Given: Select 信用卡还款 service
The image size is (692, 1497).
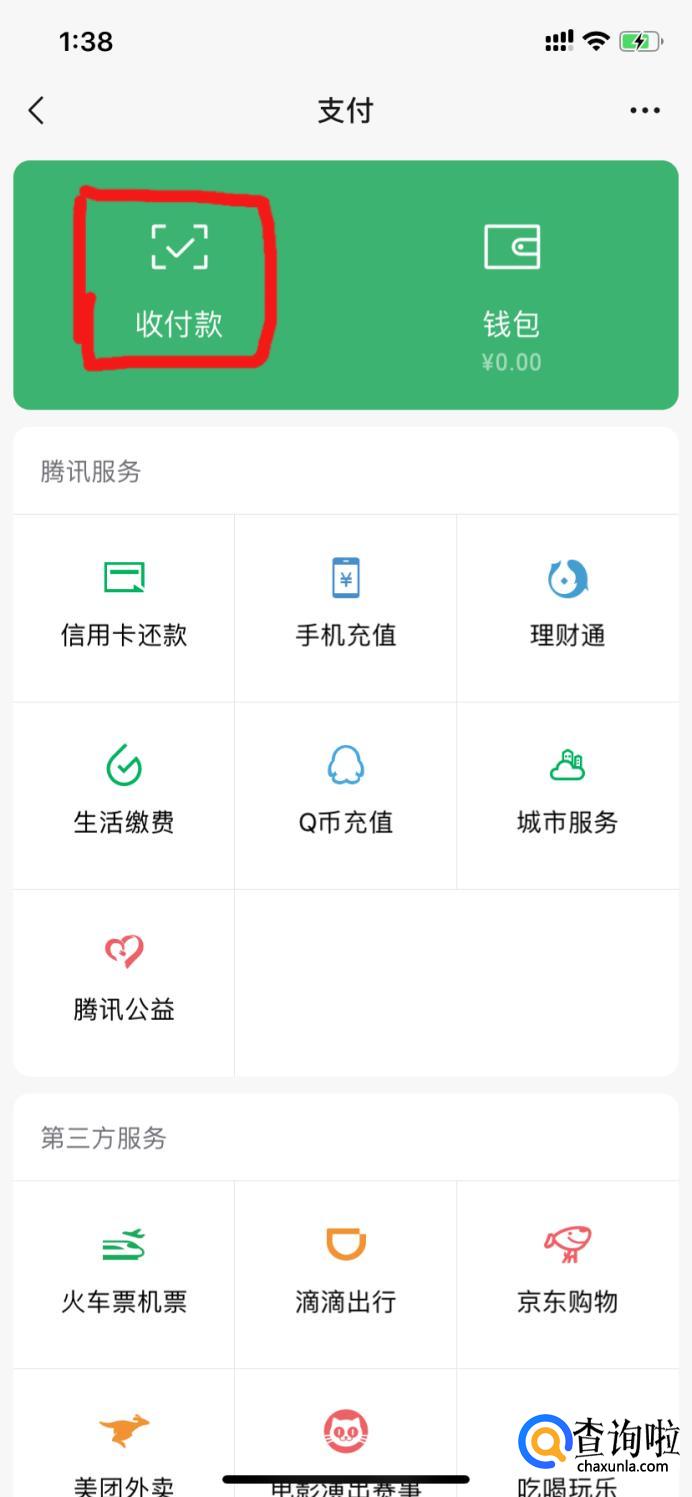Looking at the screenshot, I should (124, 605).
